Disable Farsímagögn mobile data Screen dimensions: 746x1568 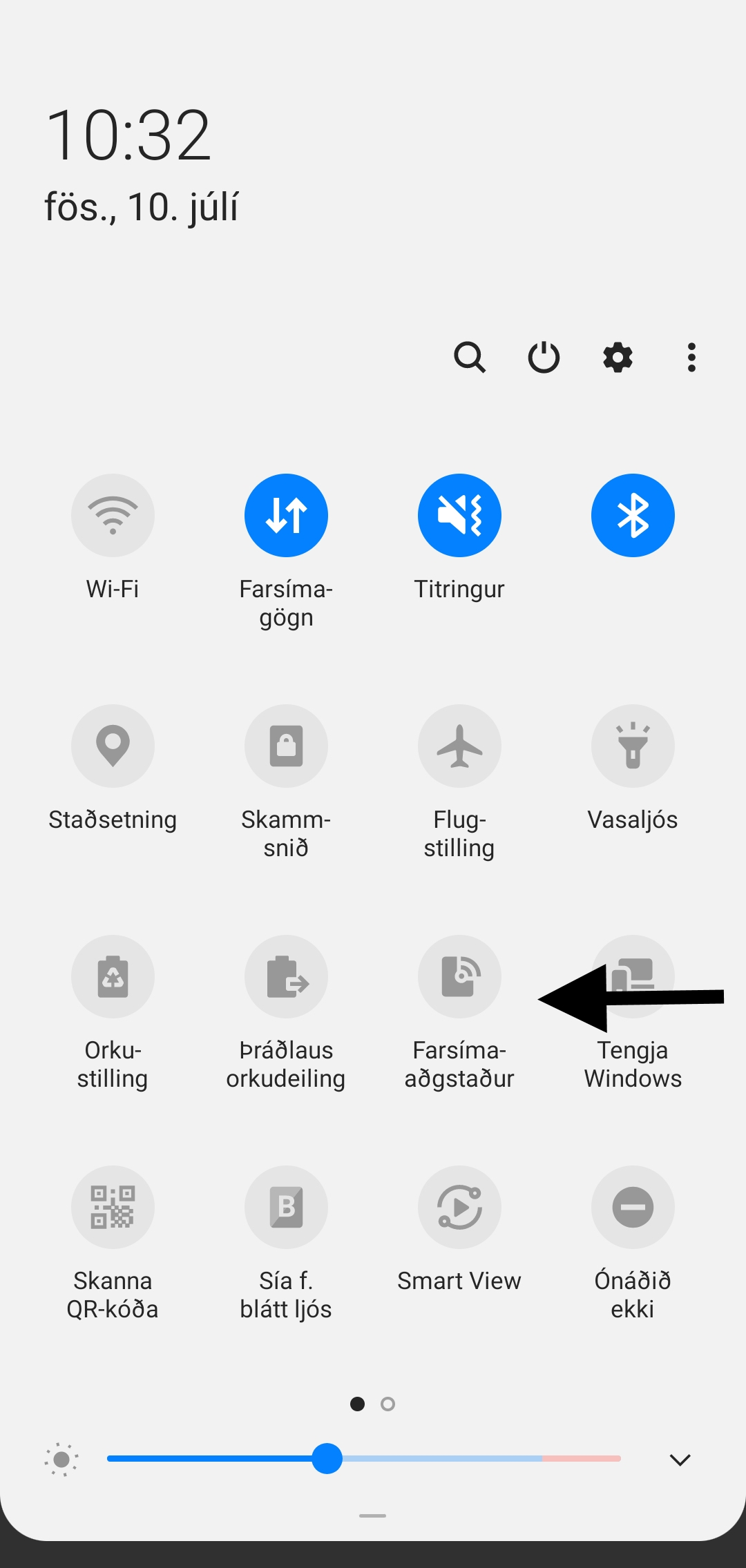pos(286,515)
